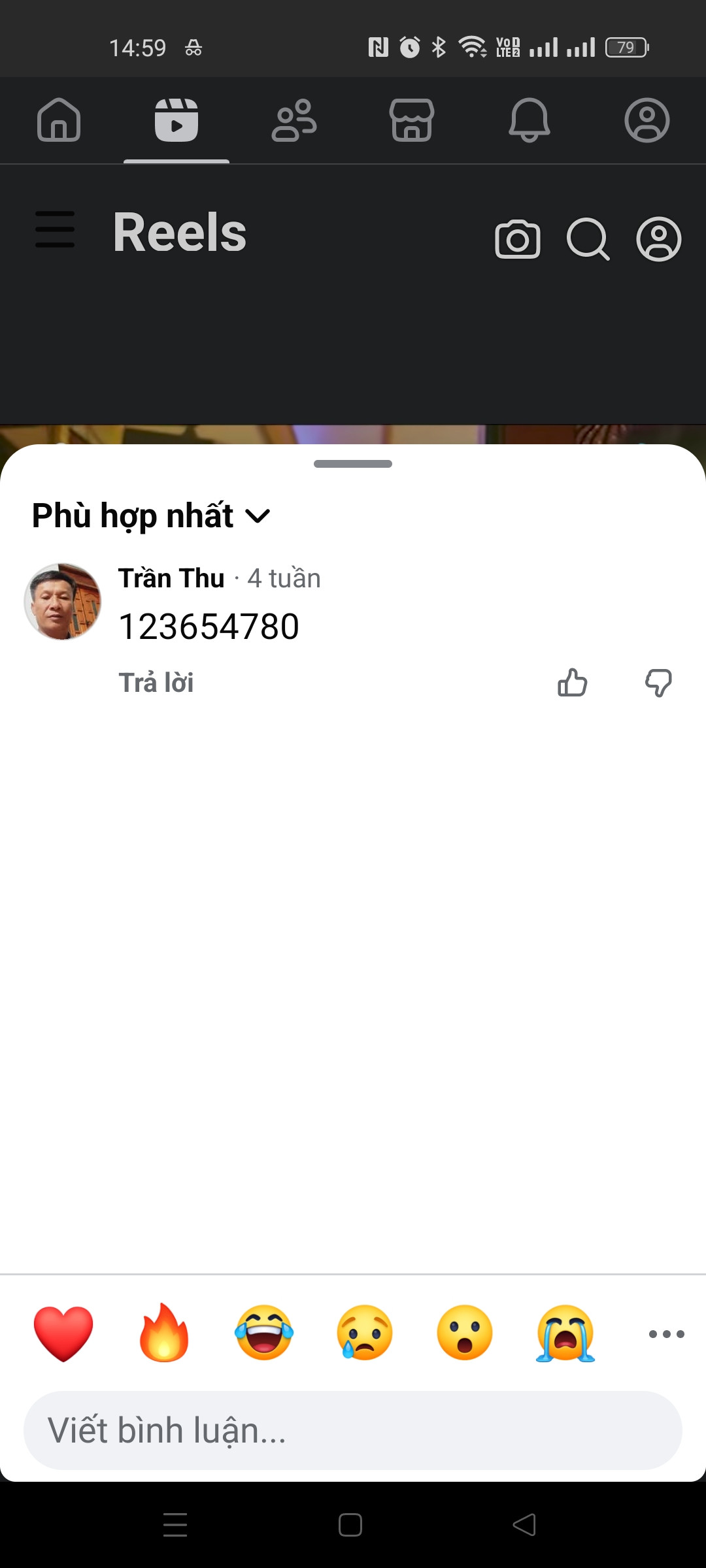Open Marketplace from the top bar
This screenshot has width=706, height=1568.
click(412, 121)
